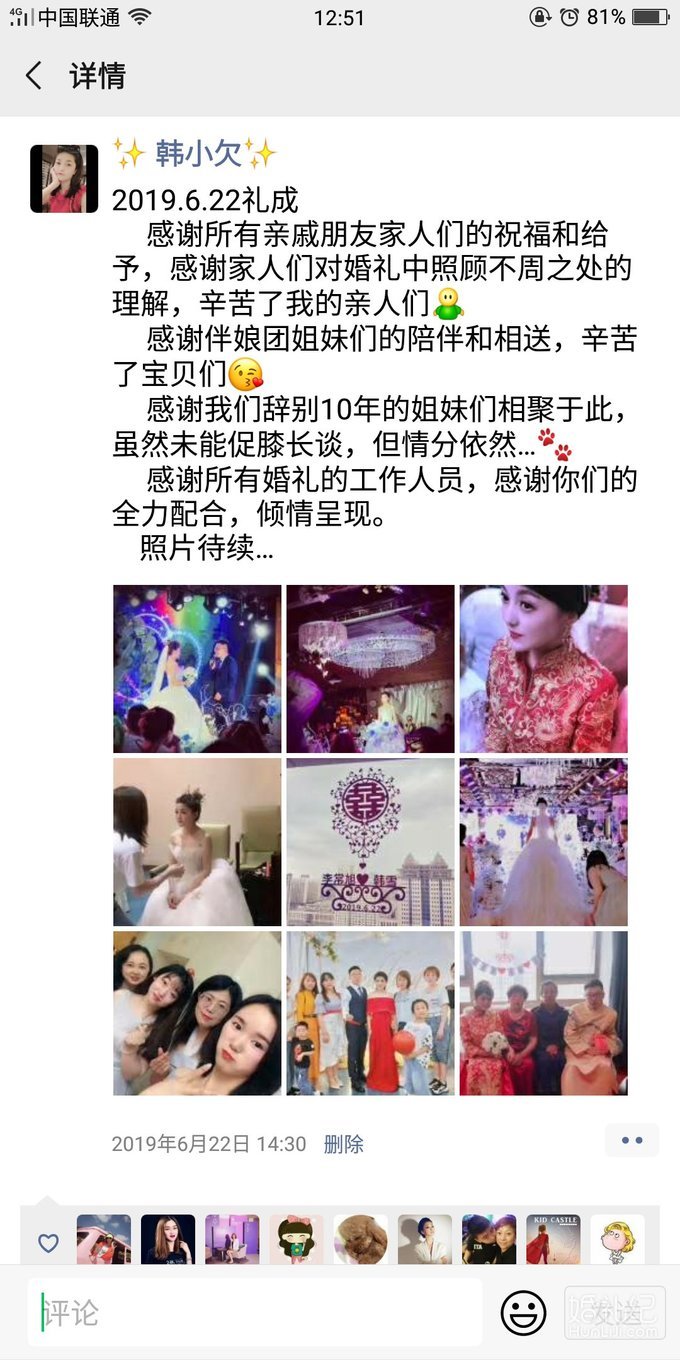View the bride getting makeup photo
The width and height of the screenshot is (680, 1360).
[197, 842]
